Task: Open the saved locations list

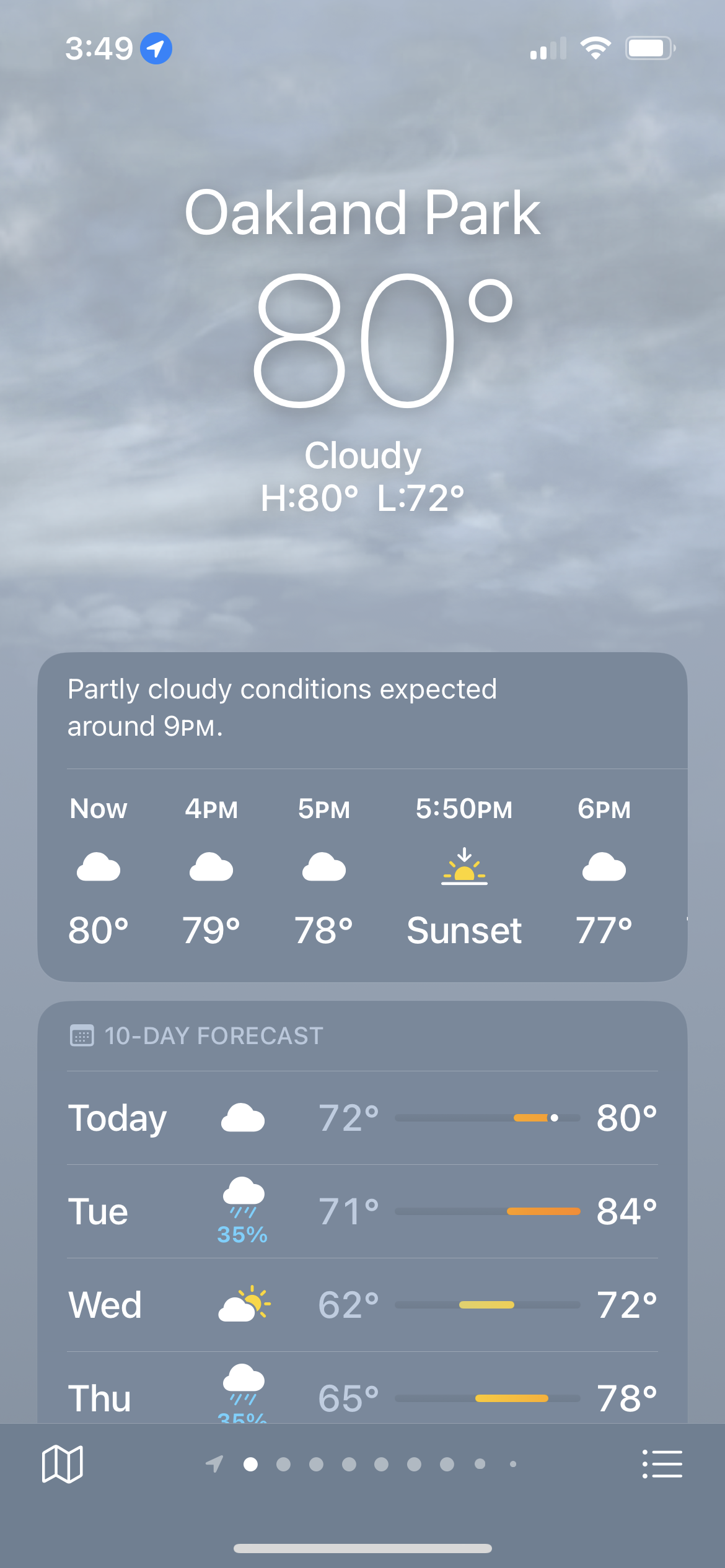Action: pyautogui.click(x=662, y=1464)
